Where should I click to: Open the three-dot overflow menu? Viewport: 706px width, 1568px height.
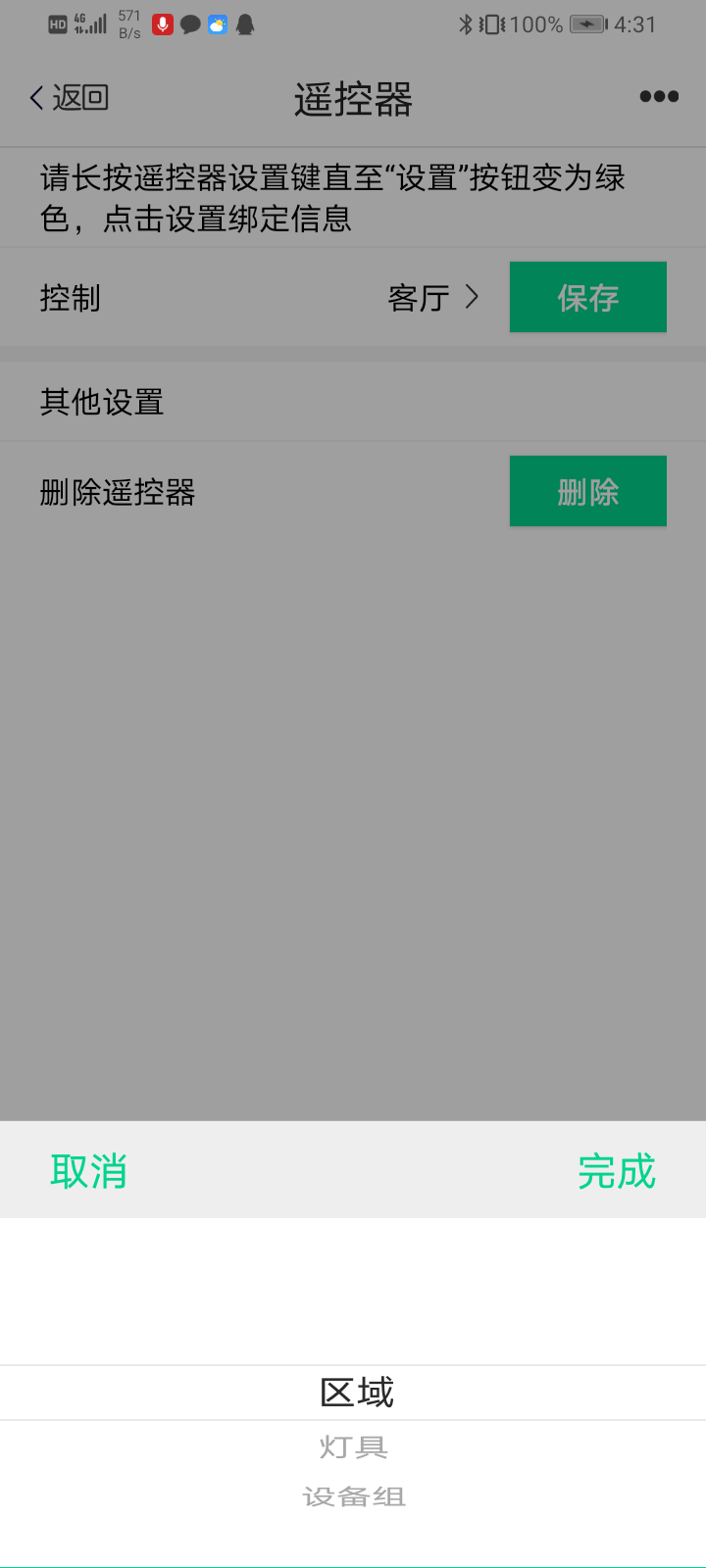[659, 96]
